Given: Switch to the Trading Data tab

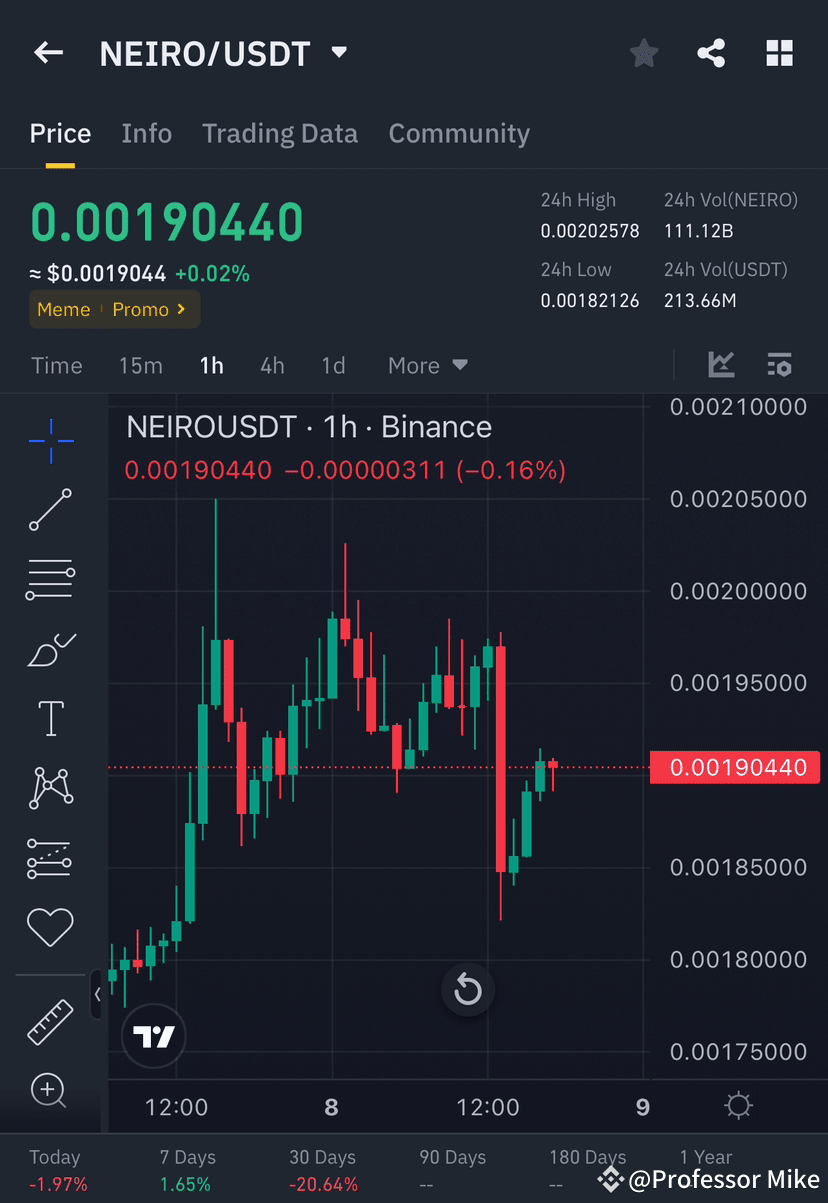Looking at the screenshot, I should click(x=280, y=133).
